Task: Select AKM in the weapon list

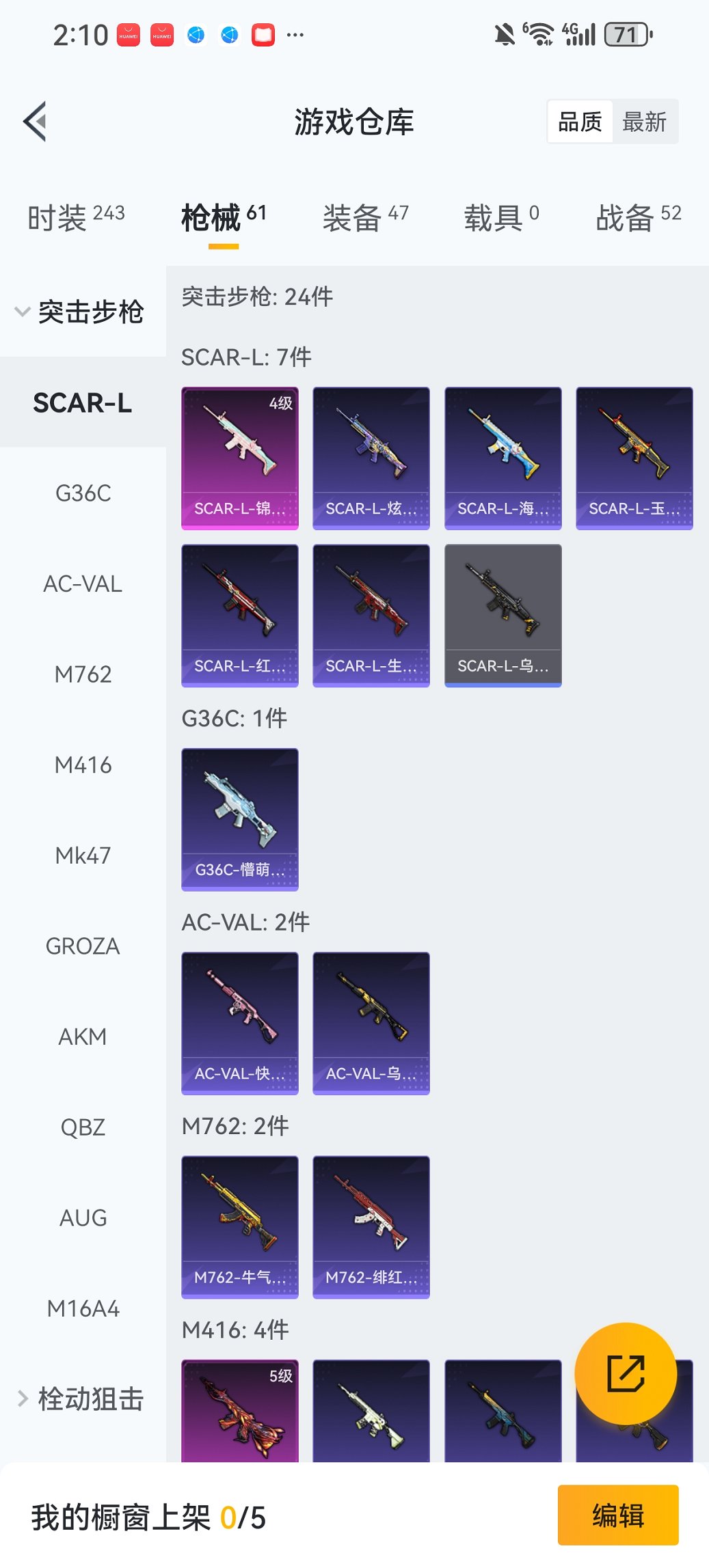Action: pyautogui.click(x=83, y=1036)
